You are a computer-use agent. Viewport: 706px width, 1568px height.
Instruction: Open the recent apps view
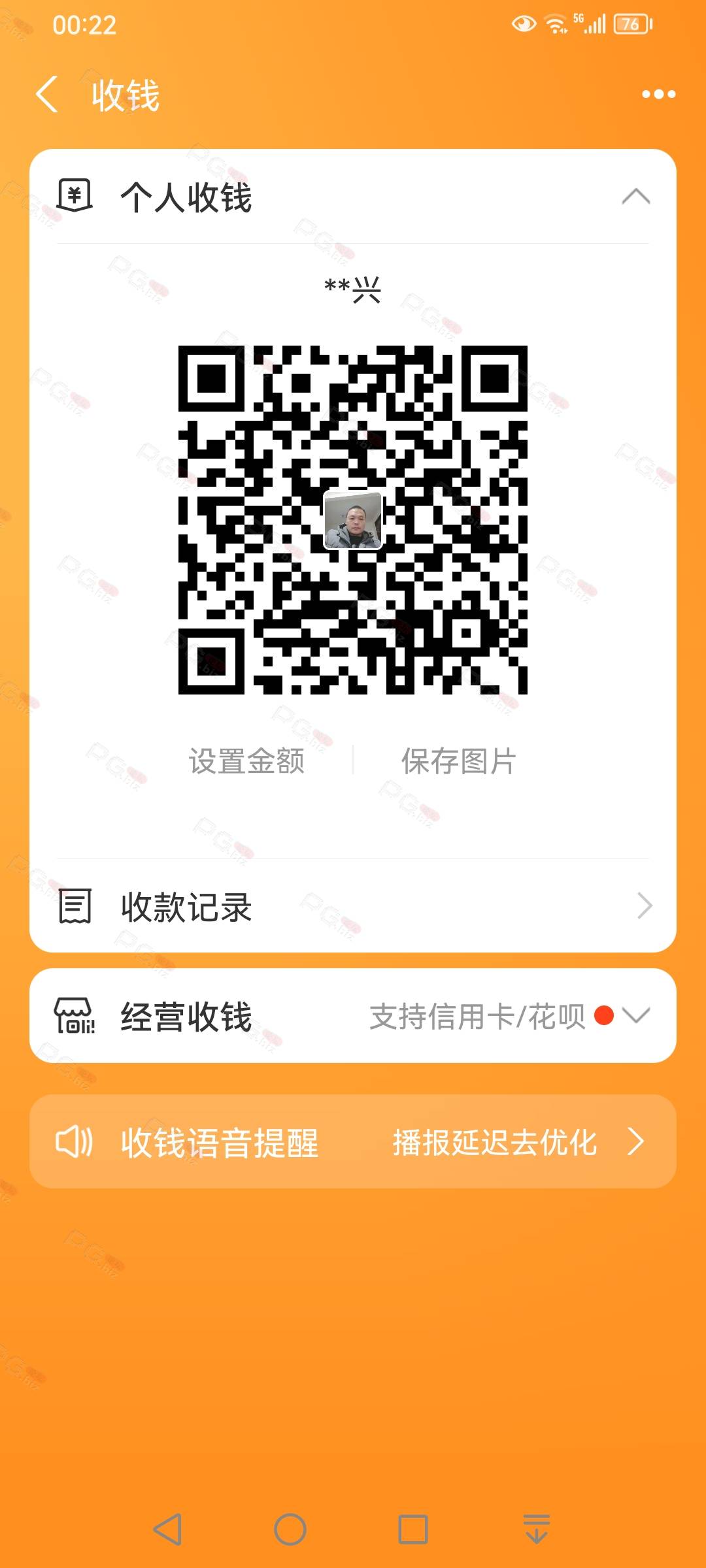[x=413, y=1529]
